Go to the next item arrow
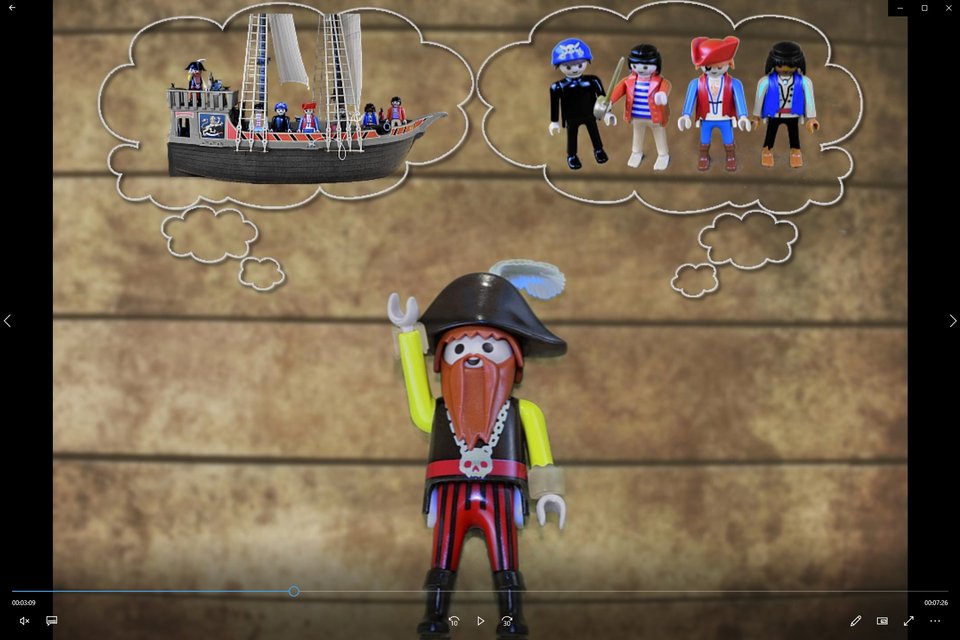The image size is (960, 640). (952, 321)
